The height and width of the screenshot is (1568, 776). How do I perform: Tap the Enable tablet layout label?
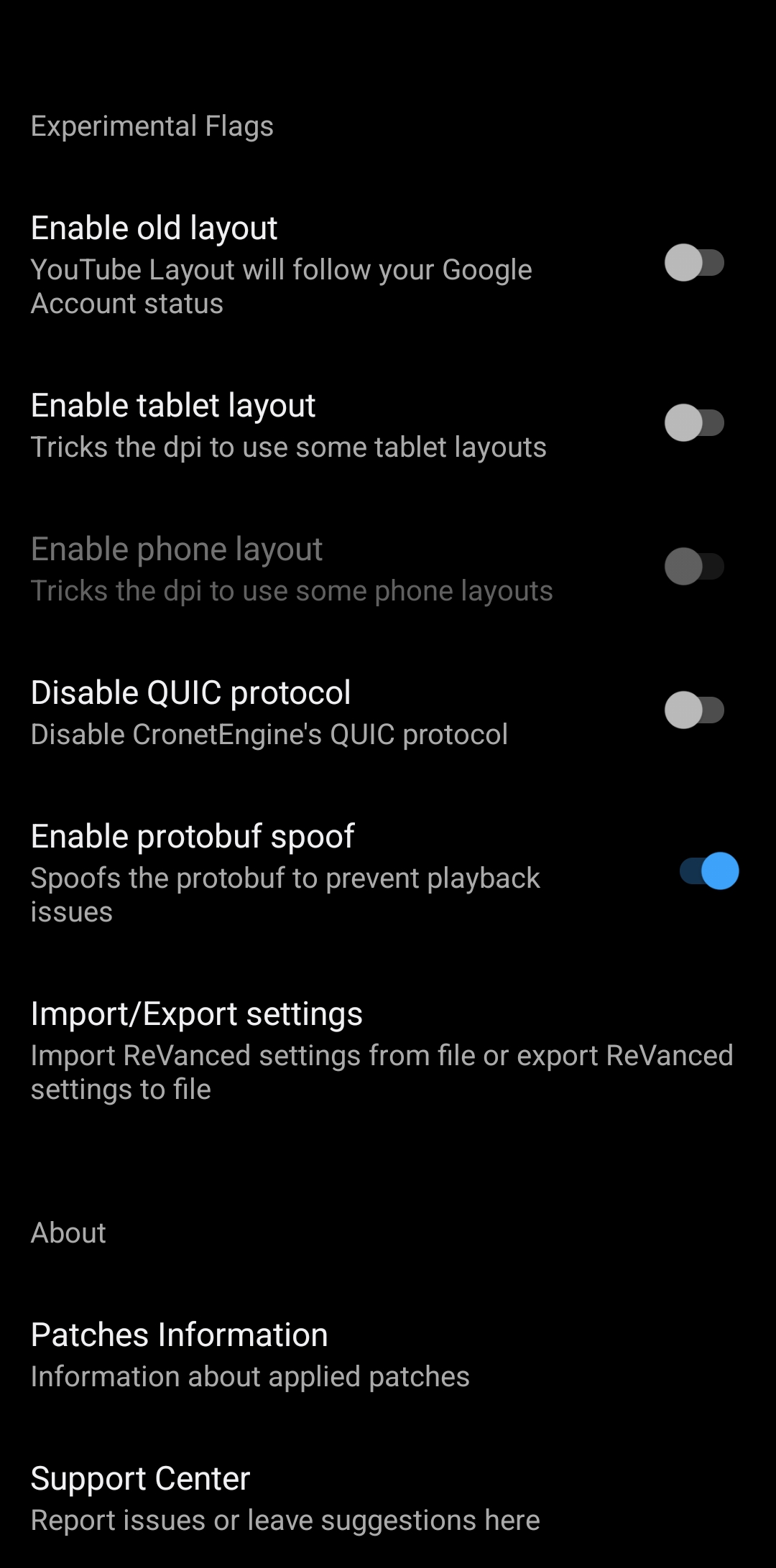click(172, 405)
